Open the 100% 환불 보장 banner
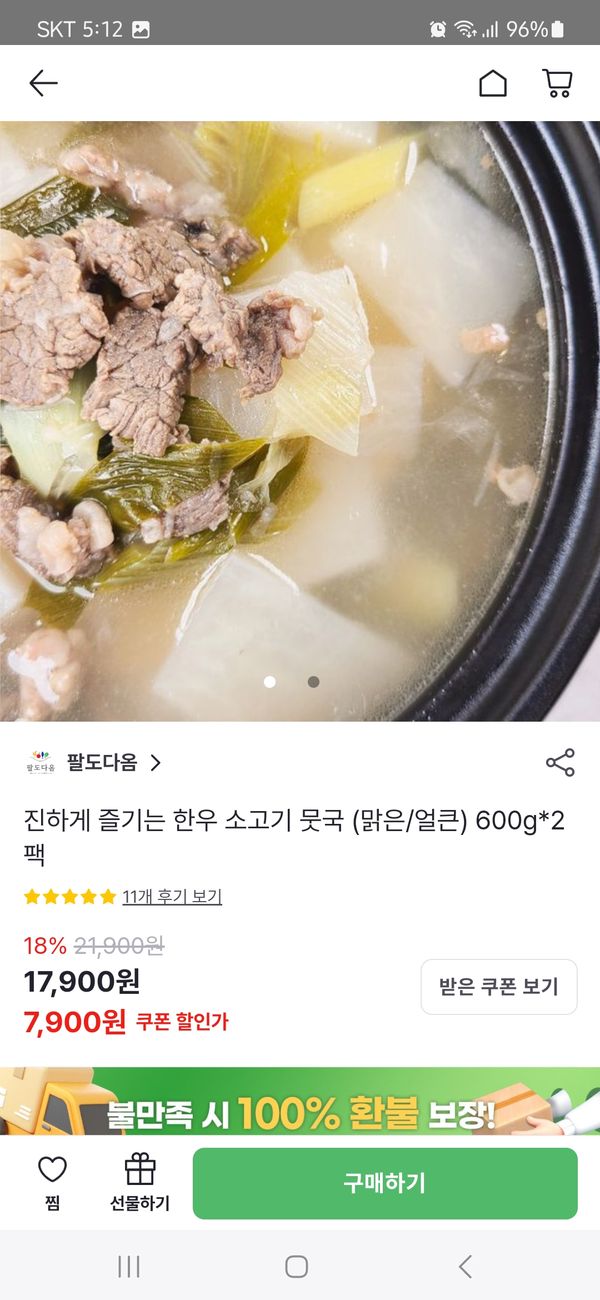Image resolution: width=600 pixels, height=1300 pixels. [x=300, y=1102]
